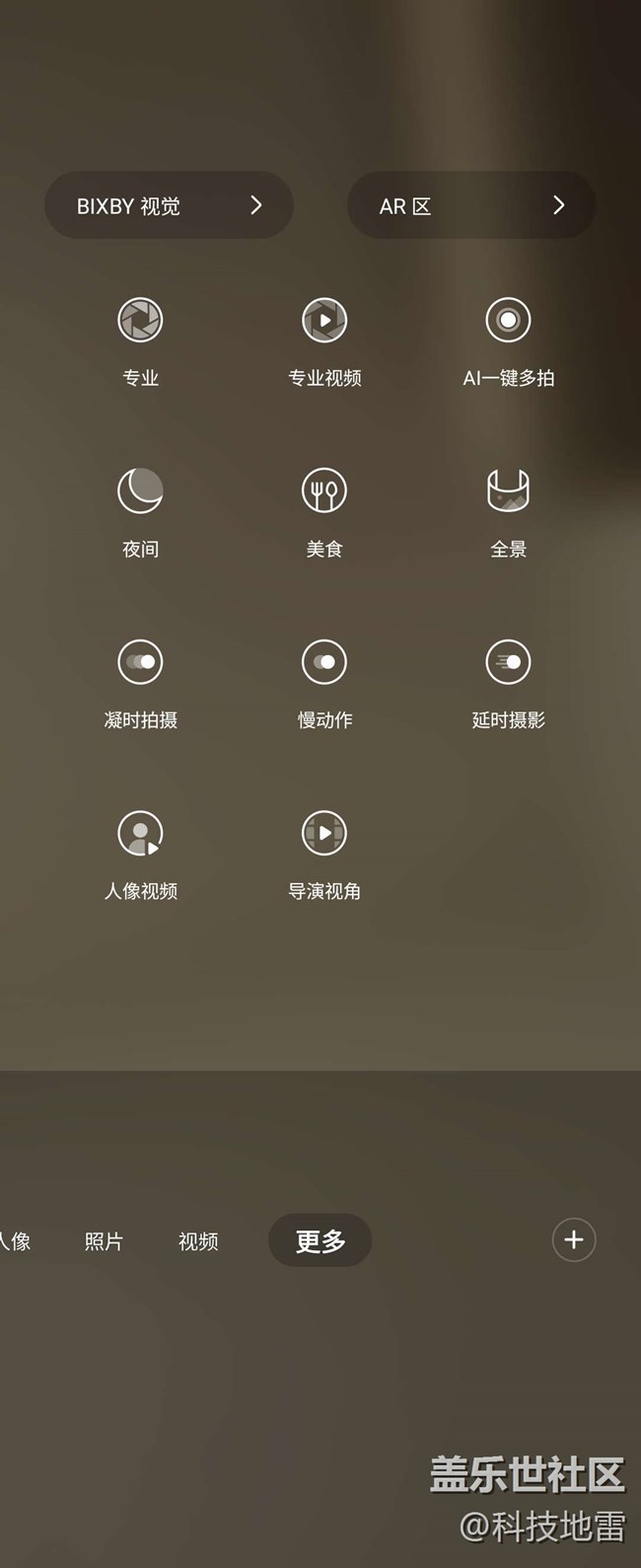Viewport: 641px width, 1568px height.
Task: Switch to 照片 tab
Action: [104, 1240]
